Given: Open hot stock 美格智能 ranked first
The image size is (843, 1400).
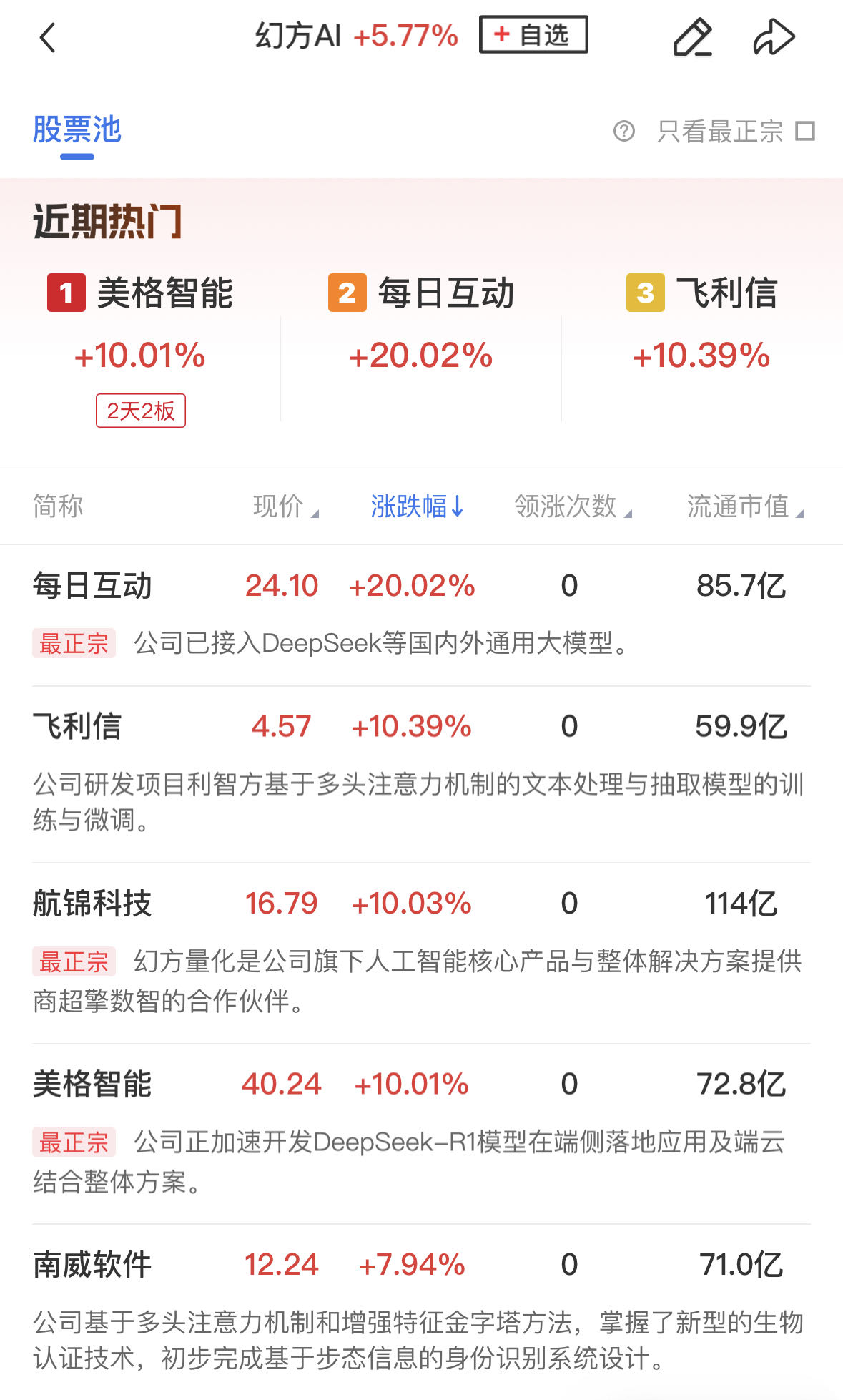Looking at the screenshot, I should (x=141, y=323).
